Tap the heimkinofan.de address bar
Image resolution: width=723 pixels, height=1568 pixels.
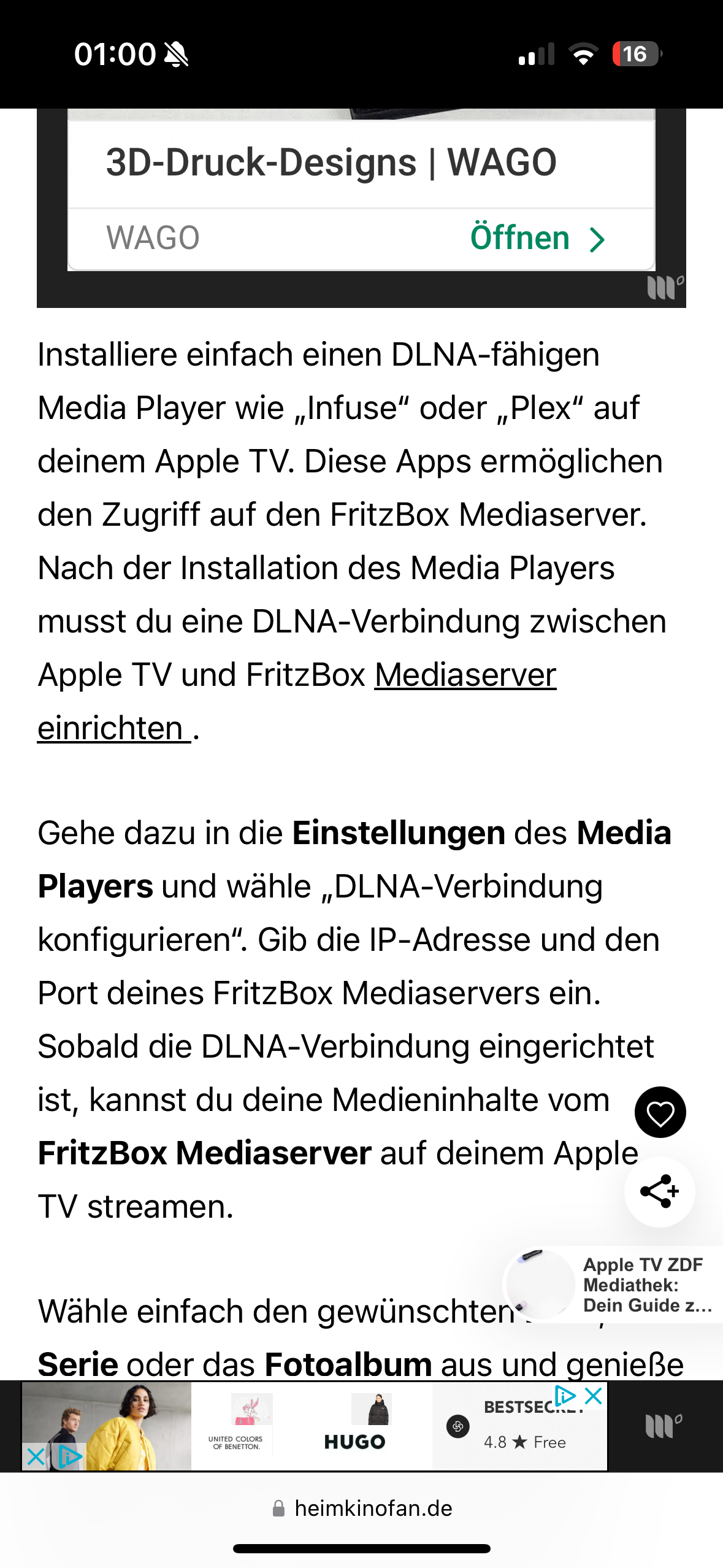click(x=362, y=1508)
